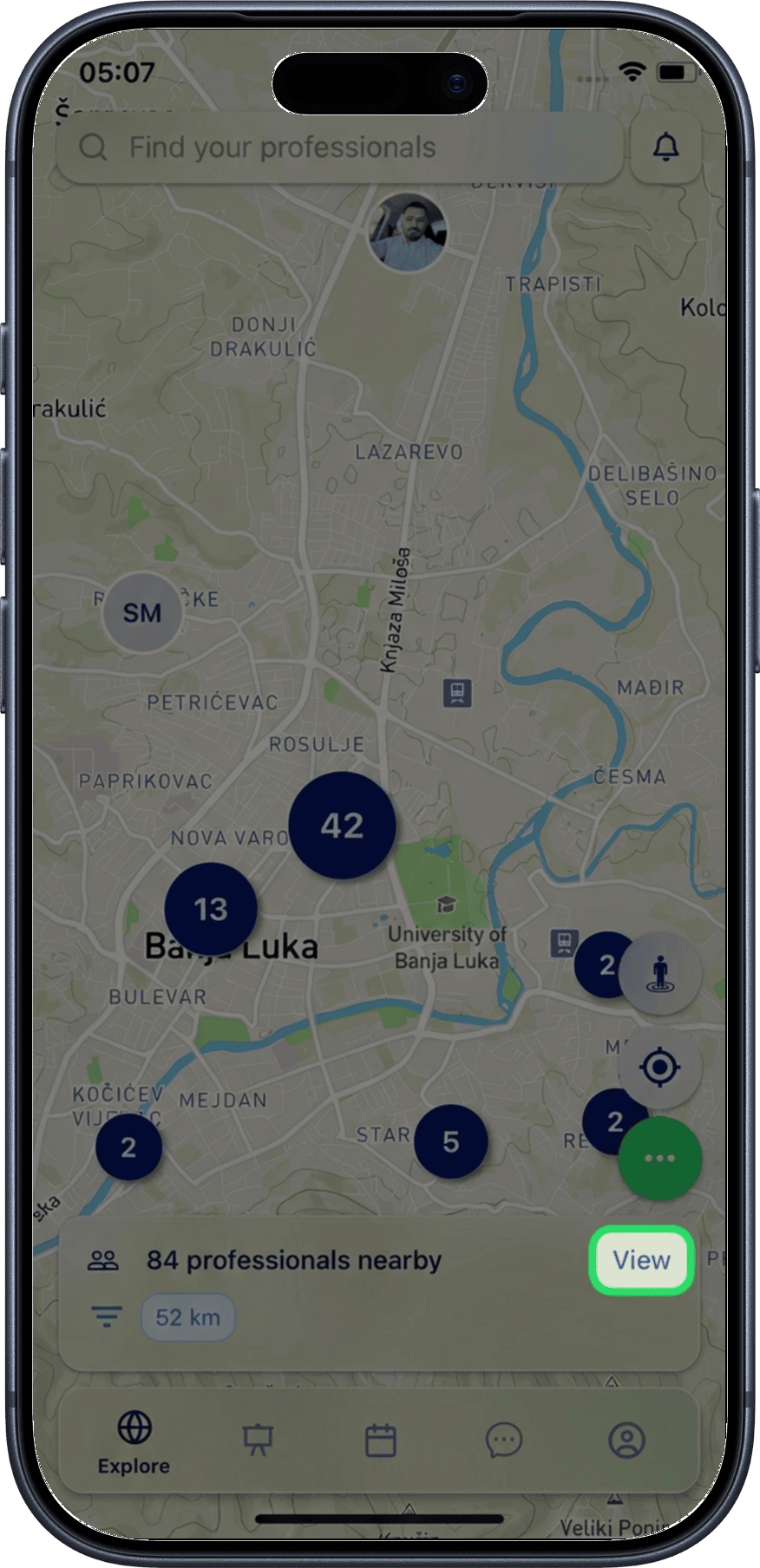Open the cluster of 5 professionals
The image size is (760, 1568).
[x=450, y=1141]
